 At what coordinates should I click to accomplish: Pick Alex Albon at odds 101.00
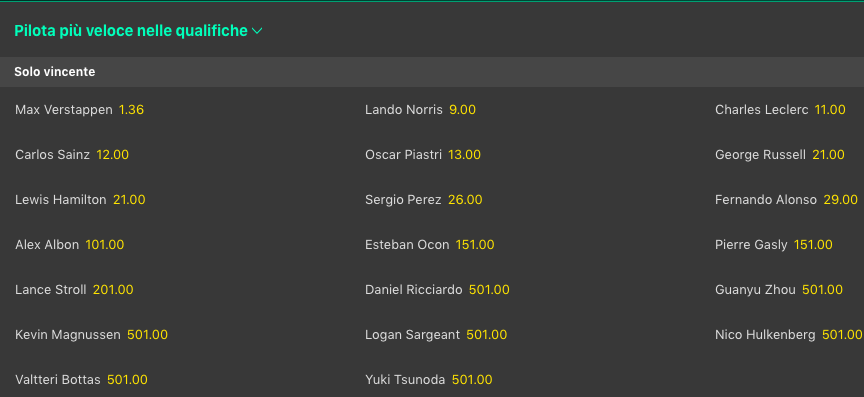click(x=69, y=245)
